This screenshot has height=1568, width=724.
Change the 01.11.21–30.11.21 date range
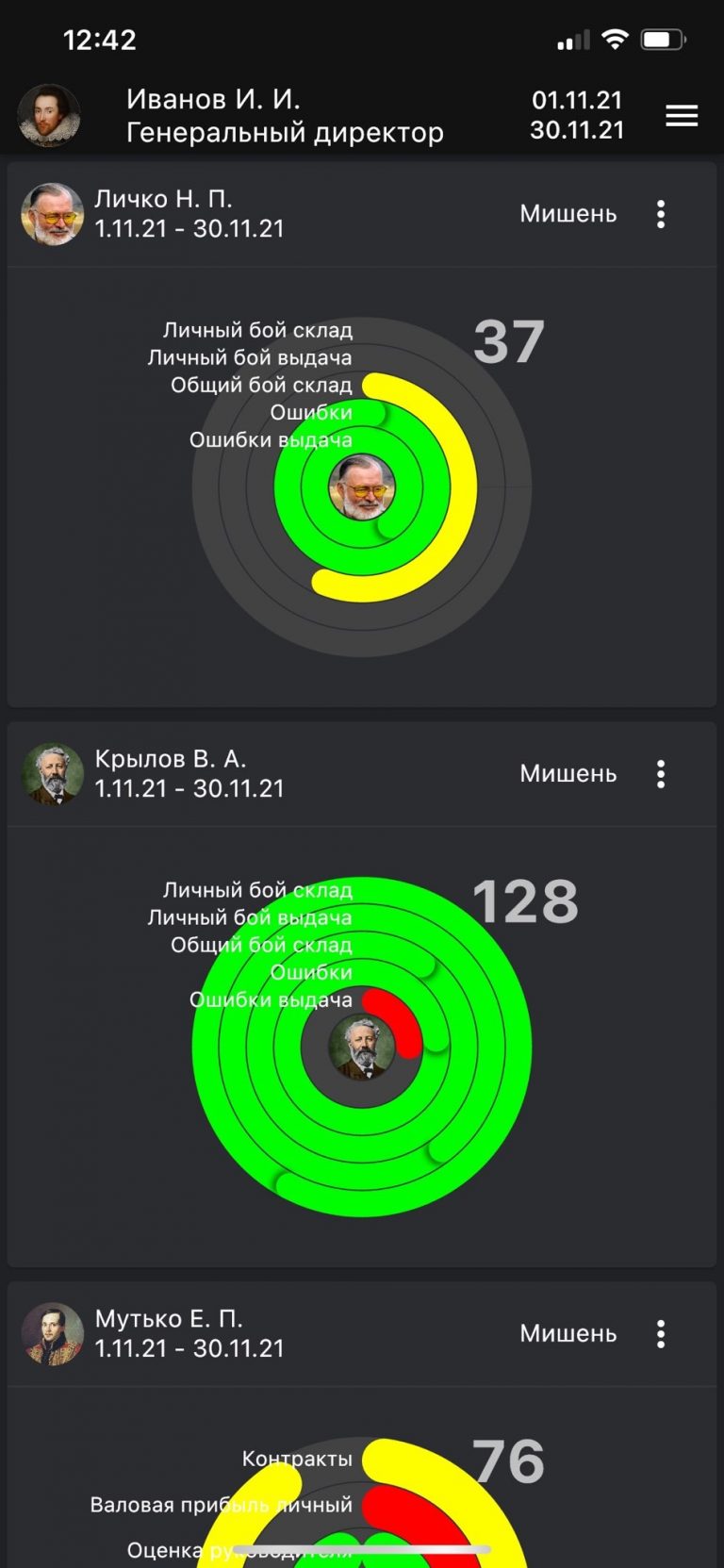tap(577, 115)
